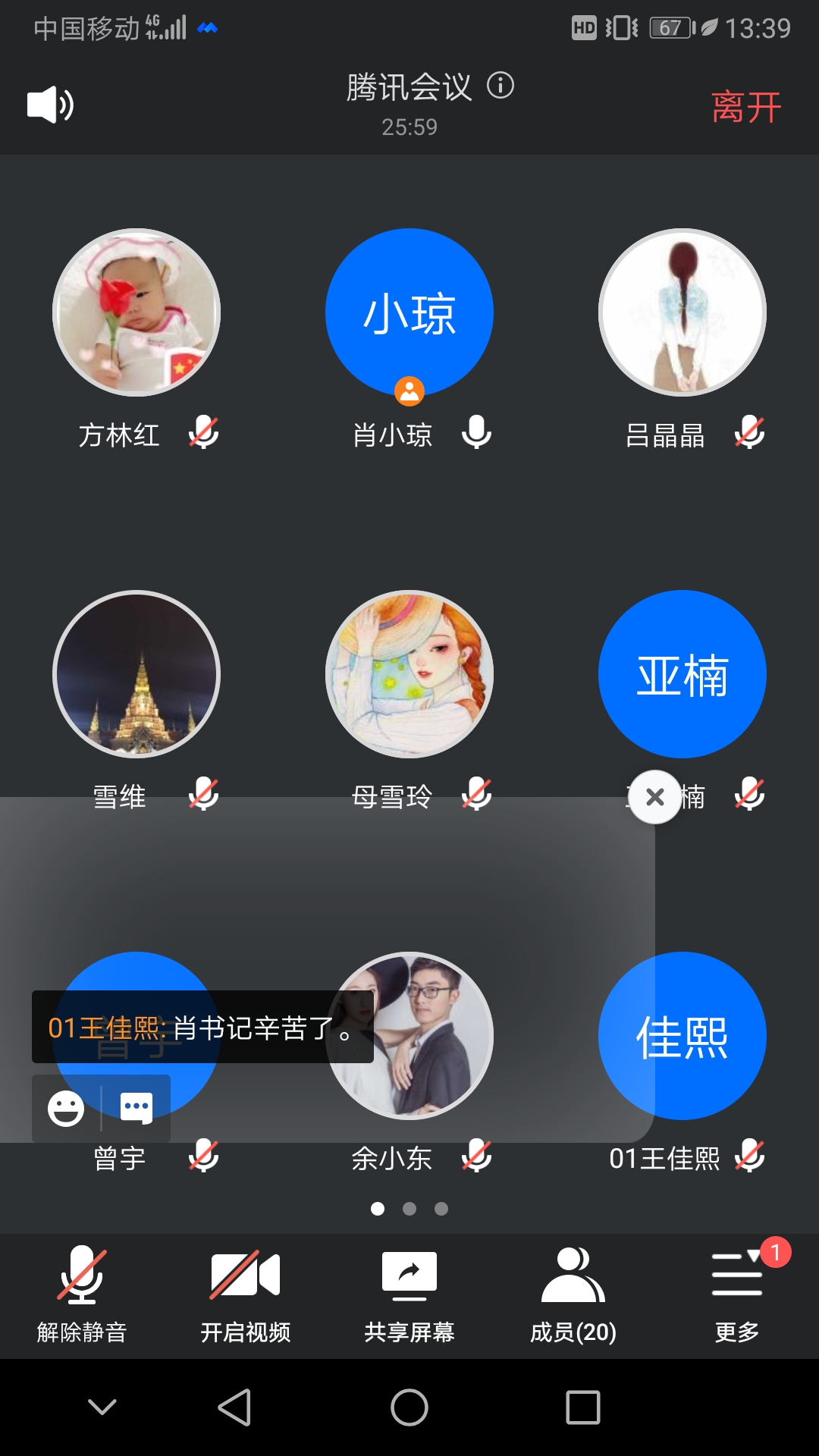
Task: Select participant 雪维's avatar
Action: [x=136, y=674]
